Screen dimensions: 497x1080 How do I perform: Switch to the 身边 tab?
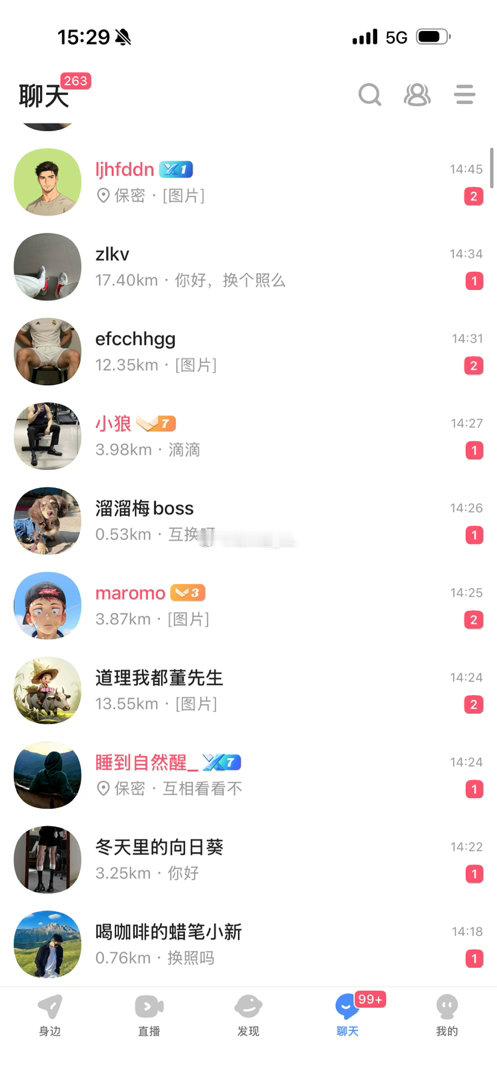point(50,1016)
